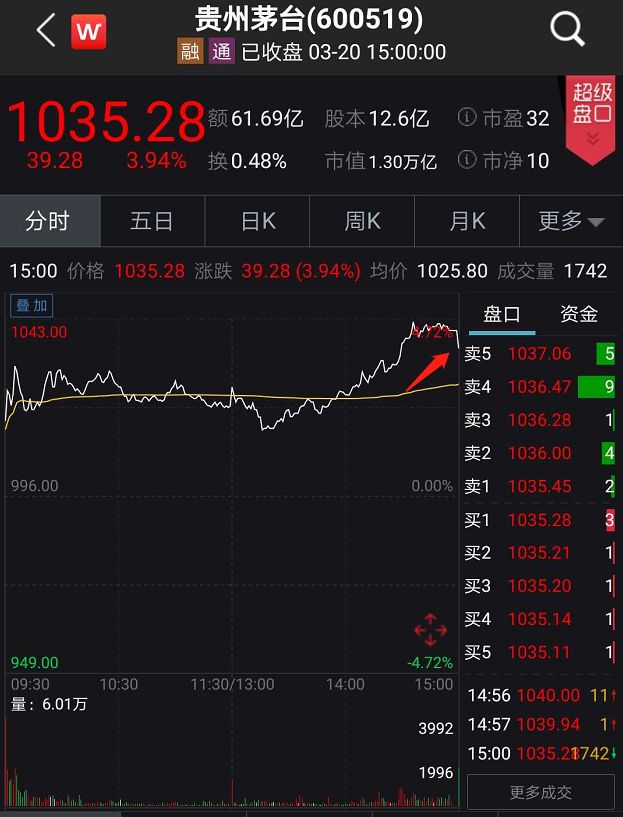The height and width of the screenshot is (817, 623).
Task: Expand the chart to fullscreen
Action: point(430,630)
